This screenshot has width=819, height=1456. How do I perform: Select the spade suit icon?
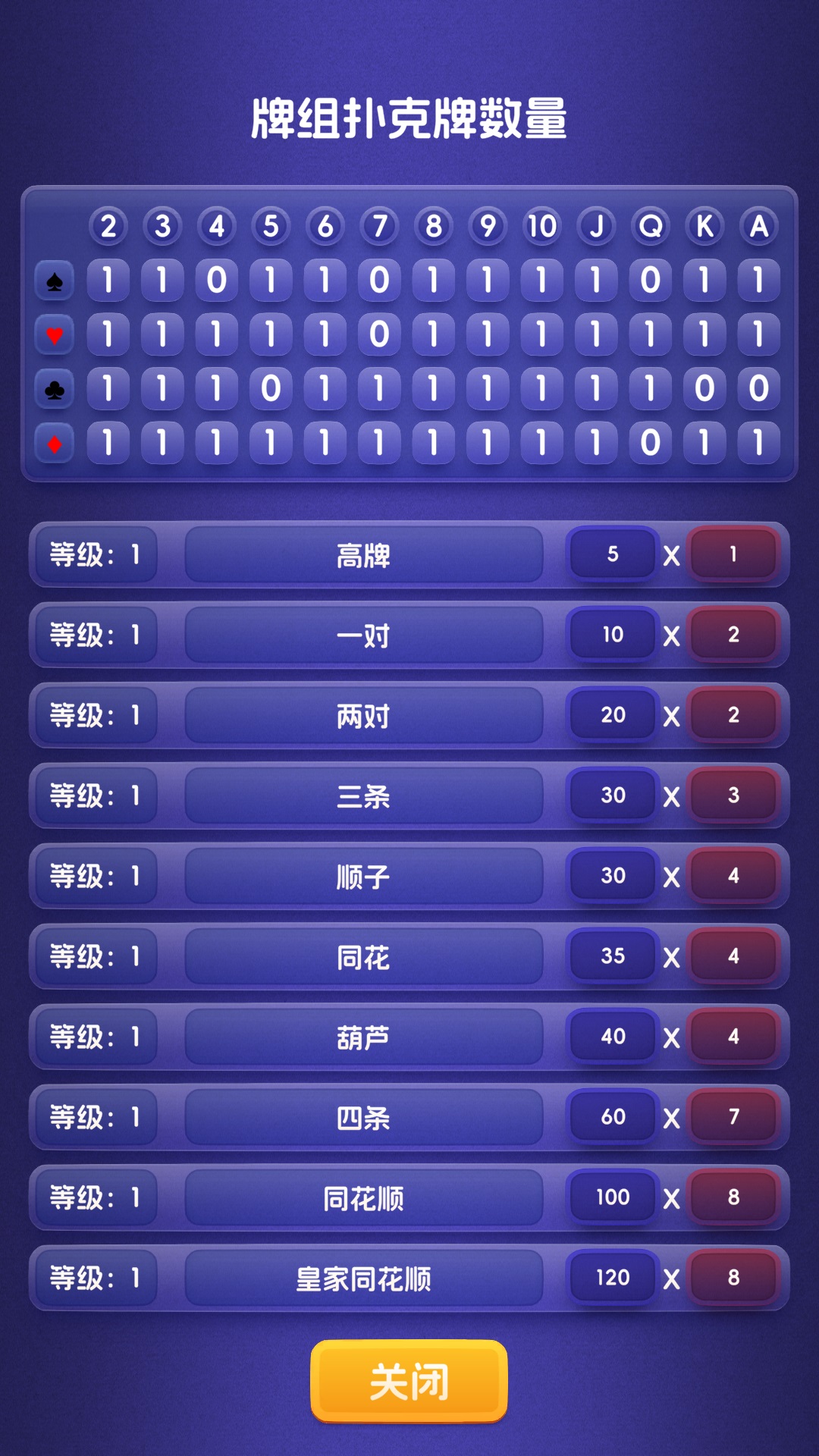54,281
